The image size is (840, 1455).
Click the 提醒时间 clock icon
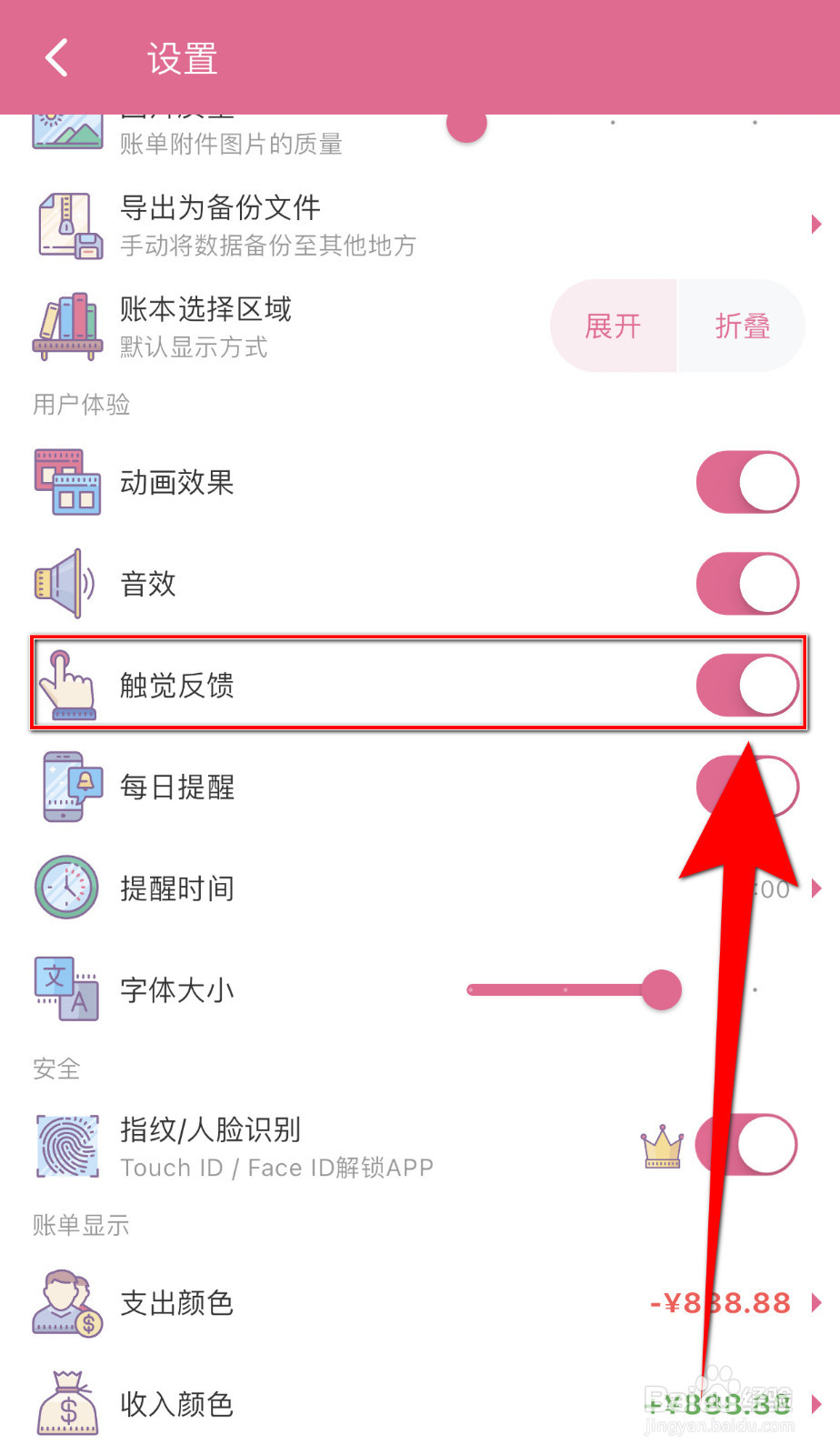coord(65,888)
